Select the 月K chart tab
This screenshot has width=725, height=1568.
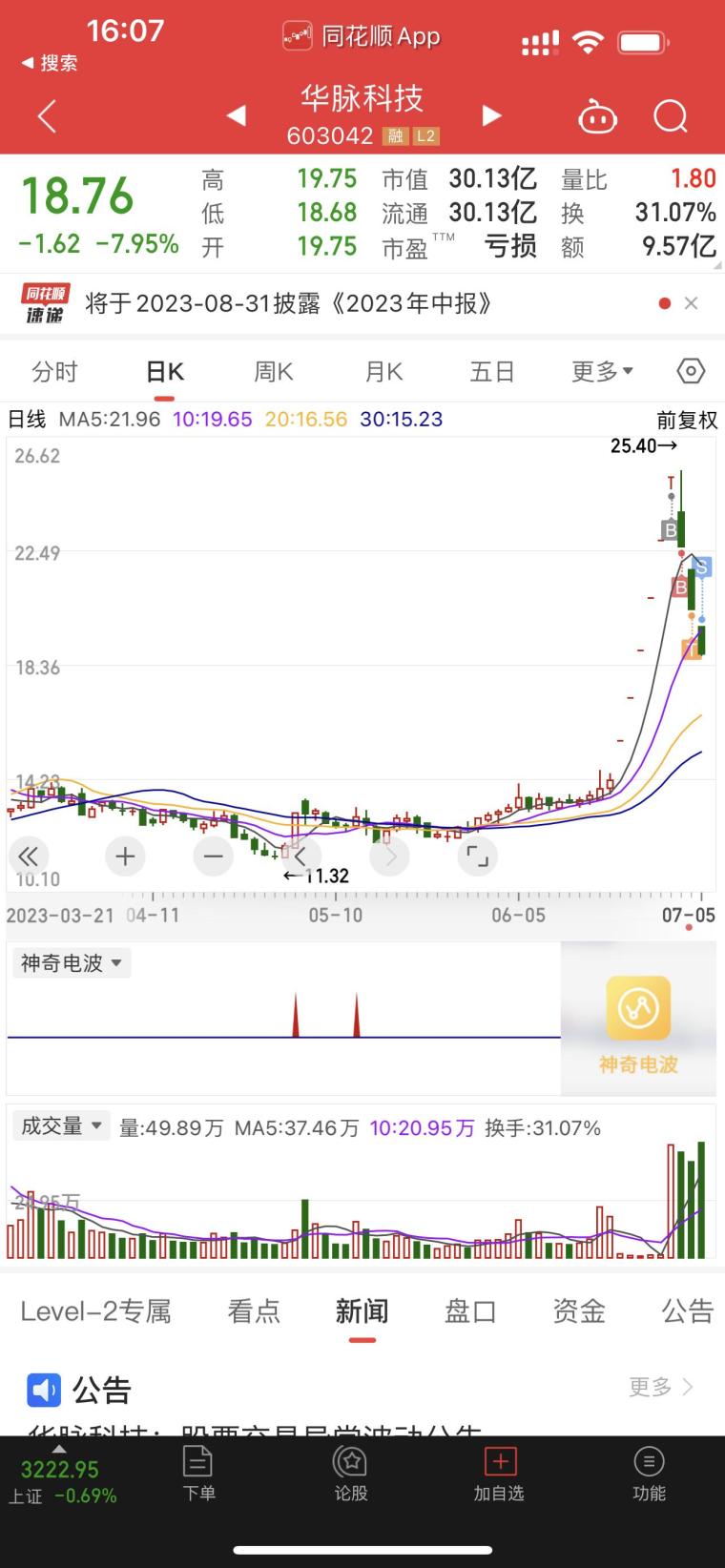(x=383, y=371)
